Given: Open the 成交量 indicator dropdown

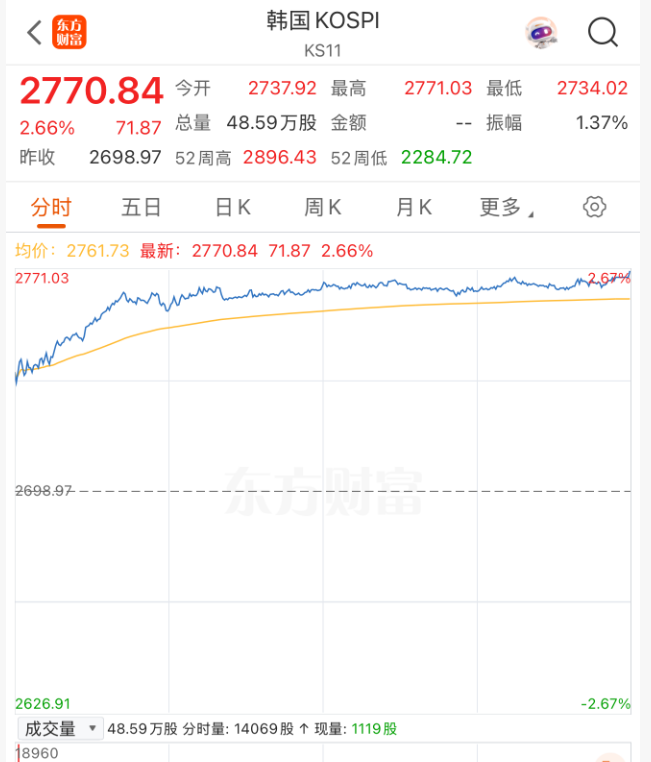Looking at the screenshot, I should click(60, 729).
